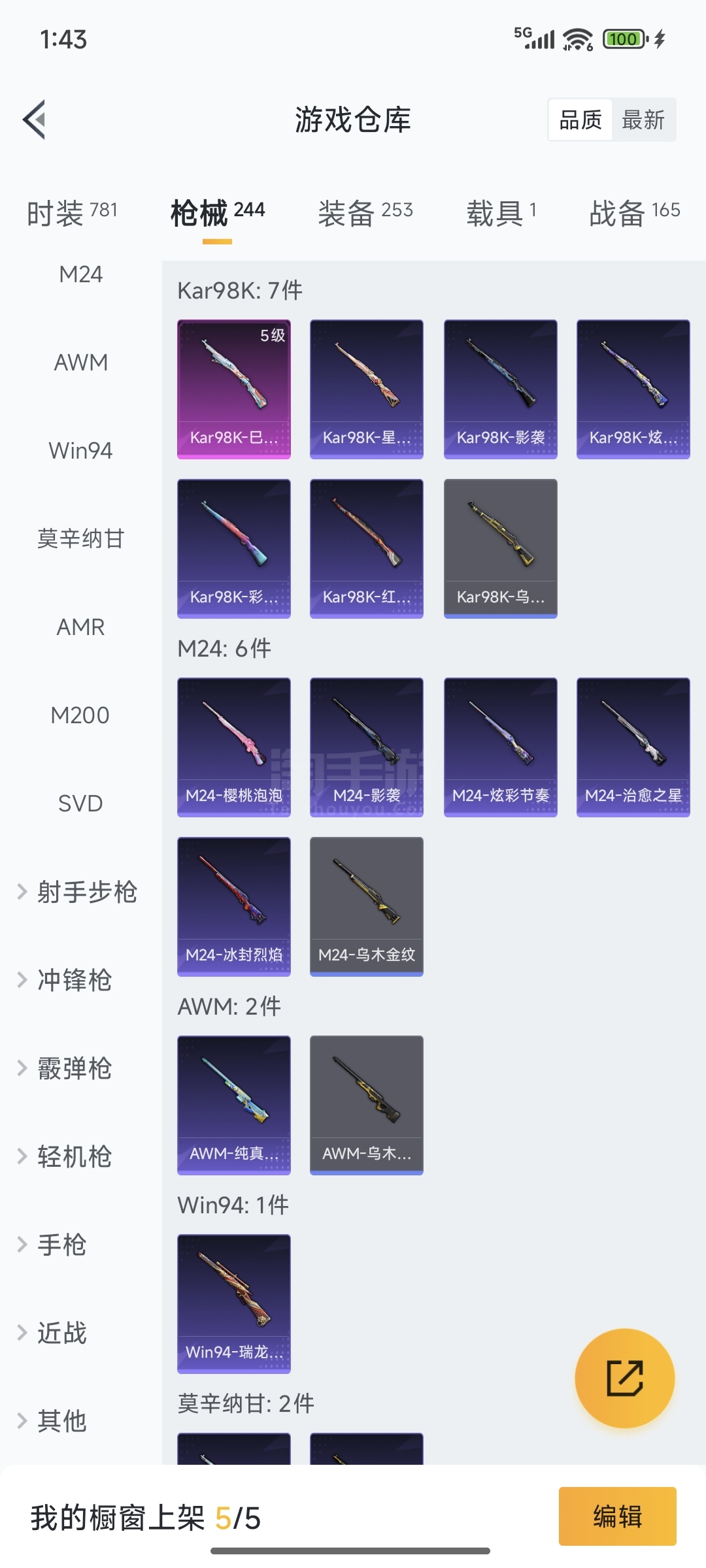706x1568 pixels.
Task: Switch to the 载具 tab
Action: point(501,212)
